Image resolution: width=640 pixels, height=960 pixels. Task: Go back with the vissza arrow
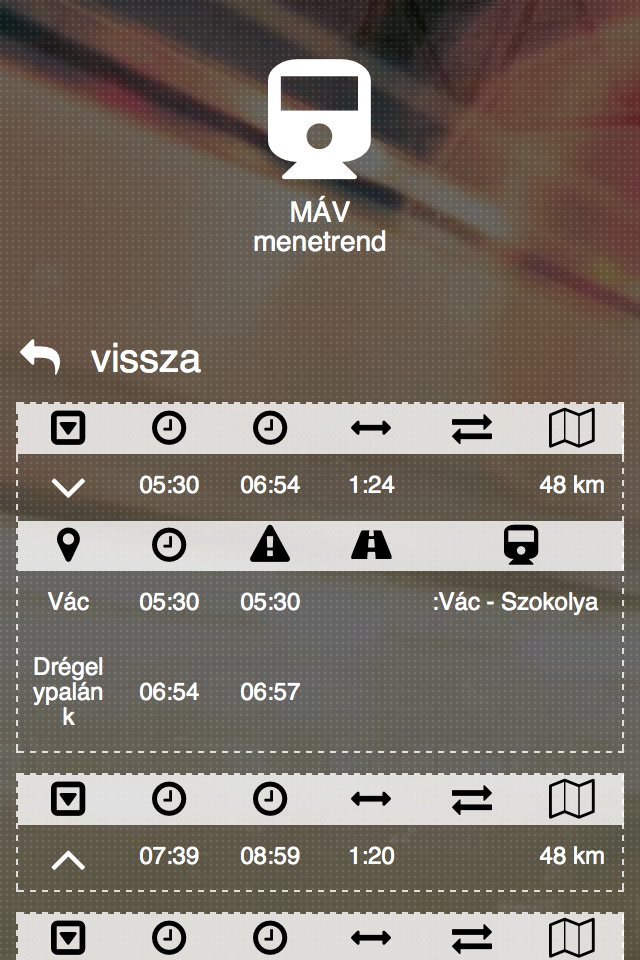(x=41, y=357)
